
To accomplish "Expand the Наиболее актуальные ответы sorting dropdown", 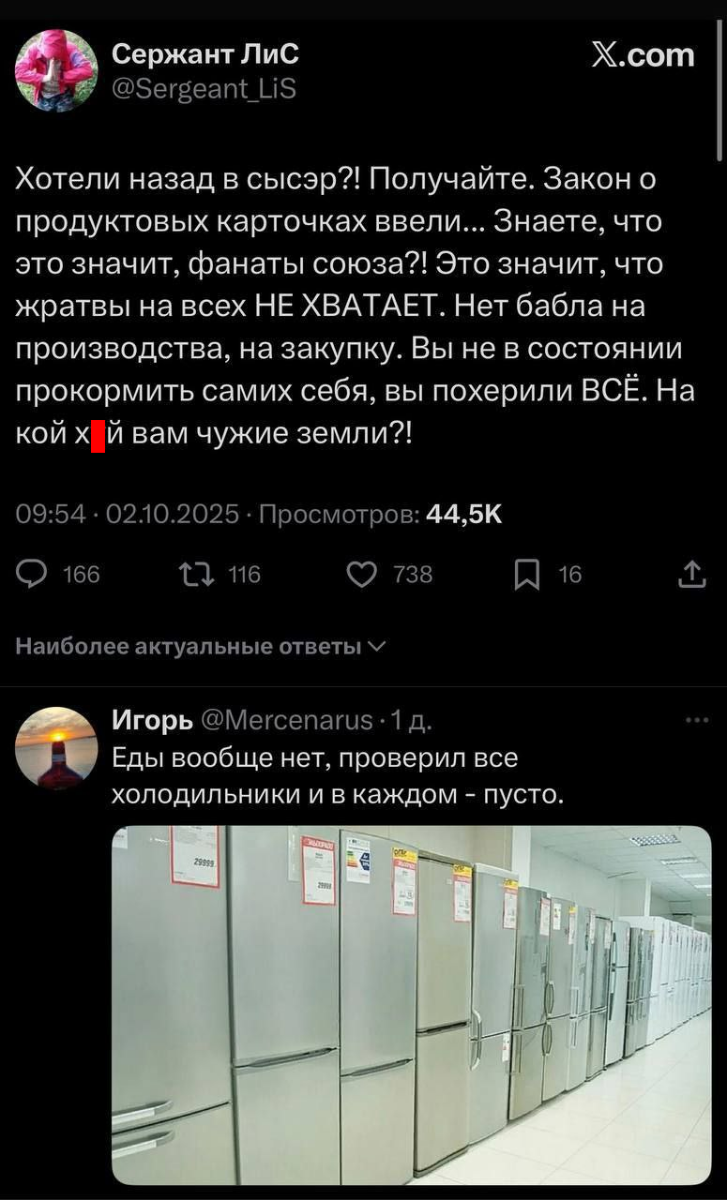I will [x=200, y=647].
